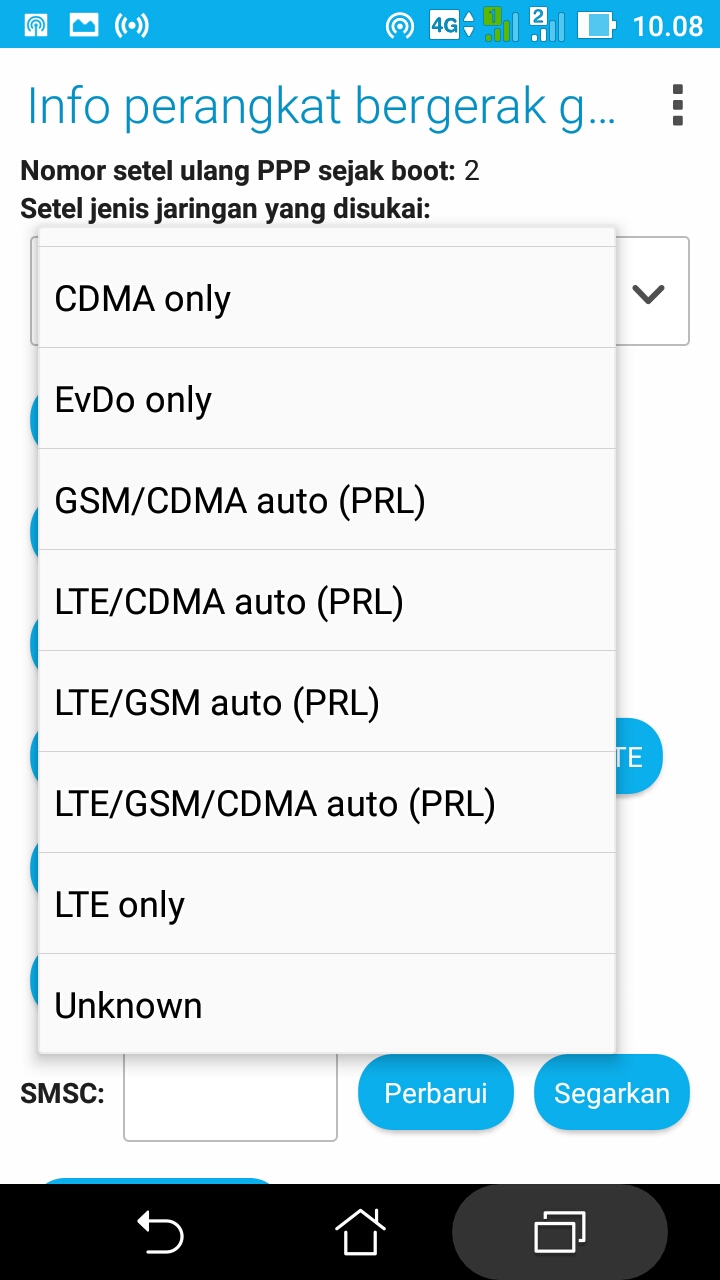Select CDMA only network type
The image size is (720, 1280).
[x=326, y=298]
